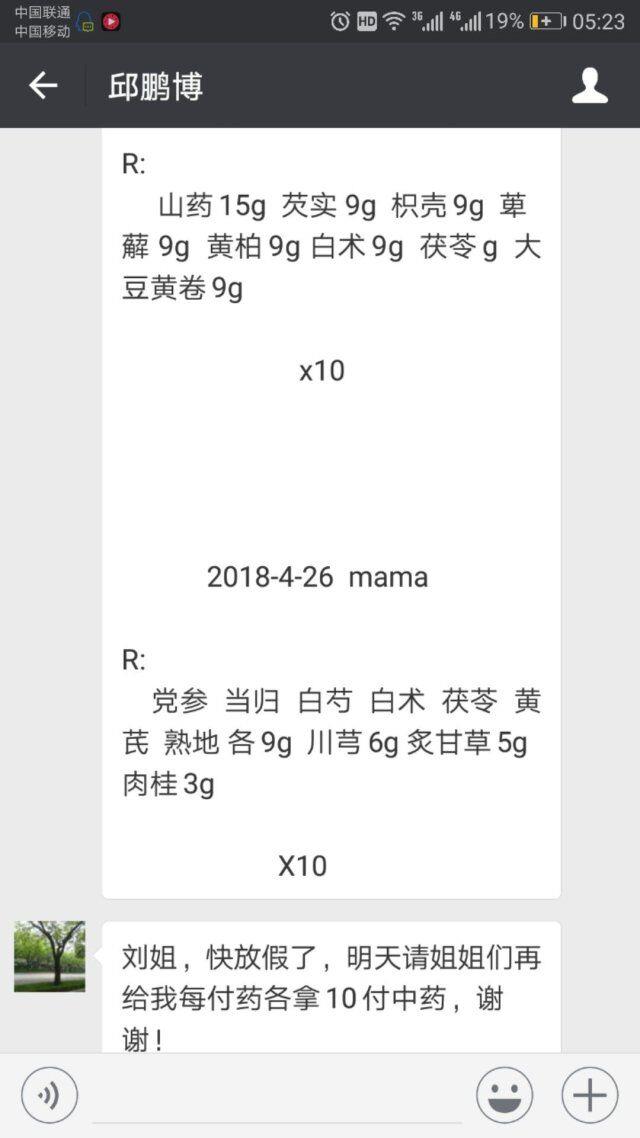Open chat info via the profile icon
Screen dimensions: 640x1138
coord(589,86)
